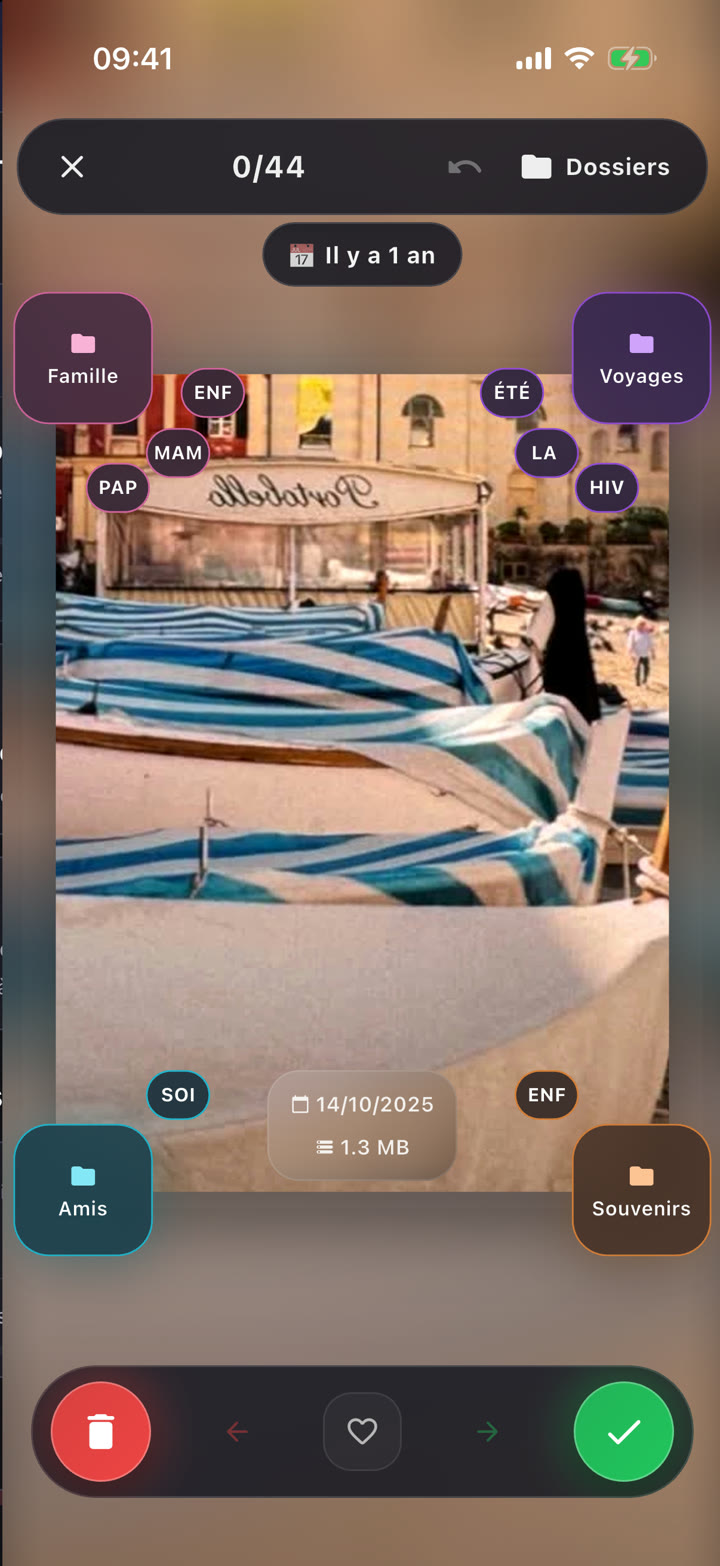Image resolution: width=720 pixels, height=1566 pixels.
Task: Skip to the next photo with the right arrow
Action: [487, 1432]
